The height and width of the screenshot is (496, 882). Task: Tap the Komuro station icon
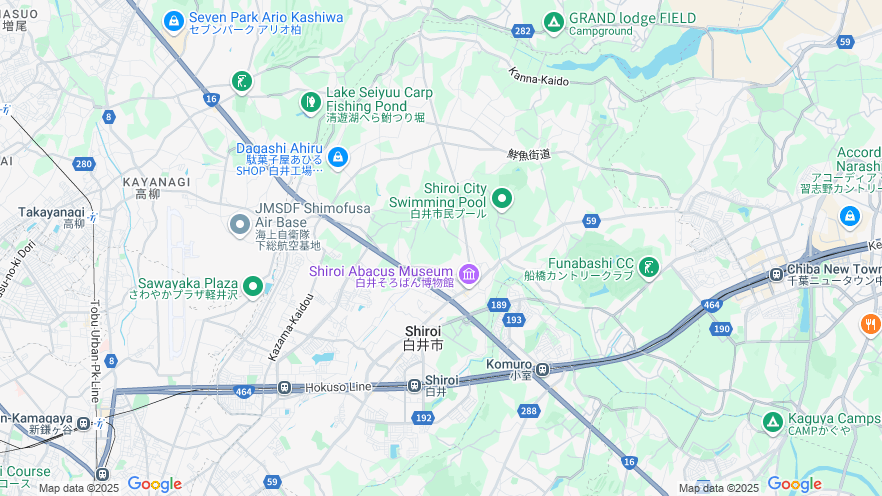(542, 369)
